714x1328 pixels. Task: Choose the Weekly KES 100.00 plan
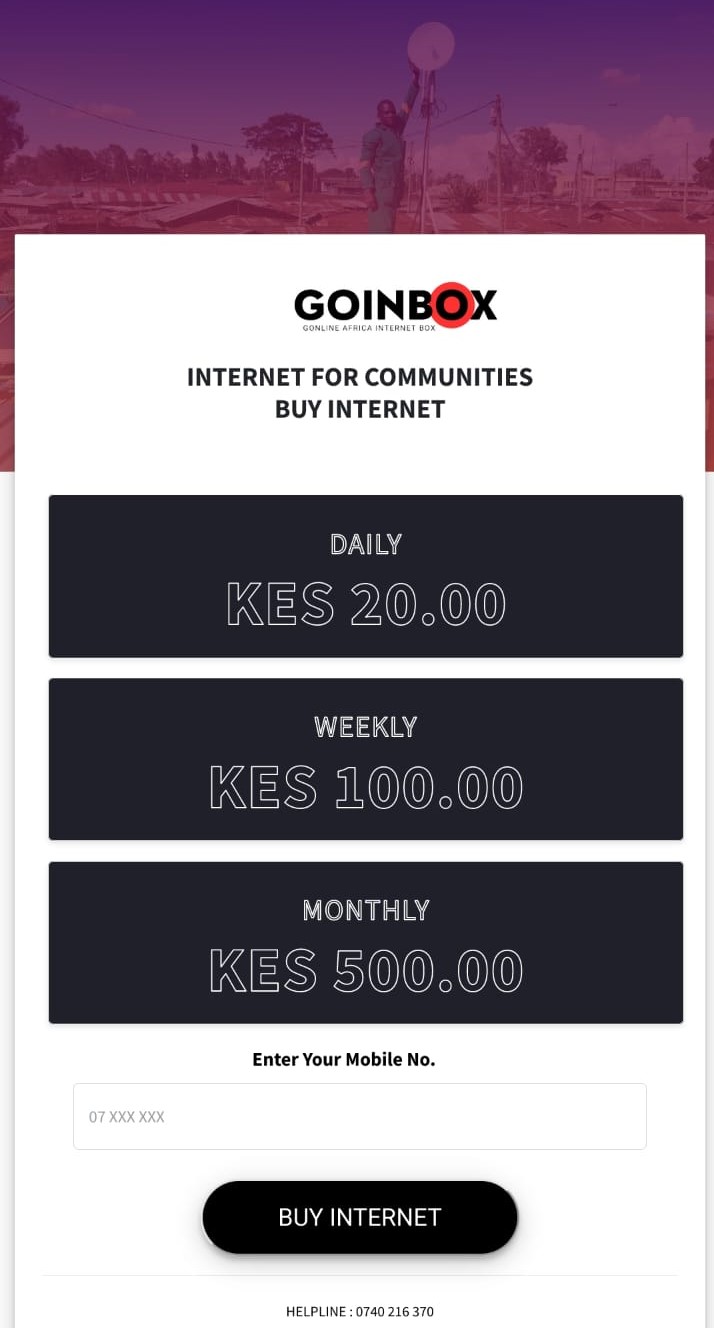point(365,759)
